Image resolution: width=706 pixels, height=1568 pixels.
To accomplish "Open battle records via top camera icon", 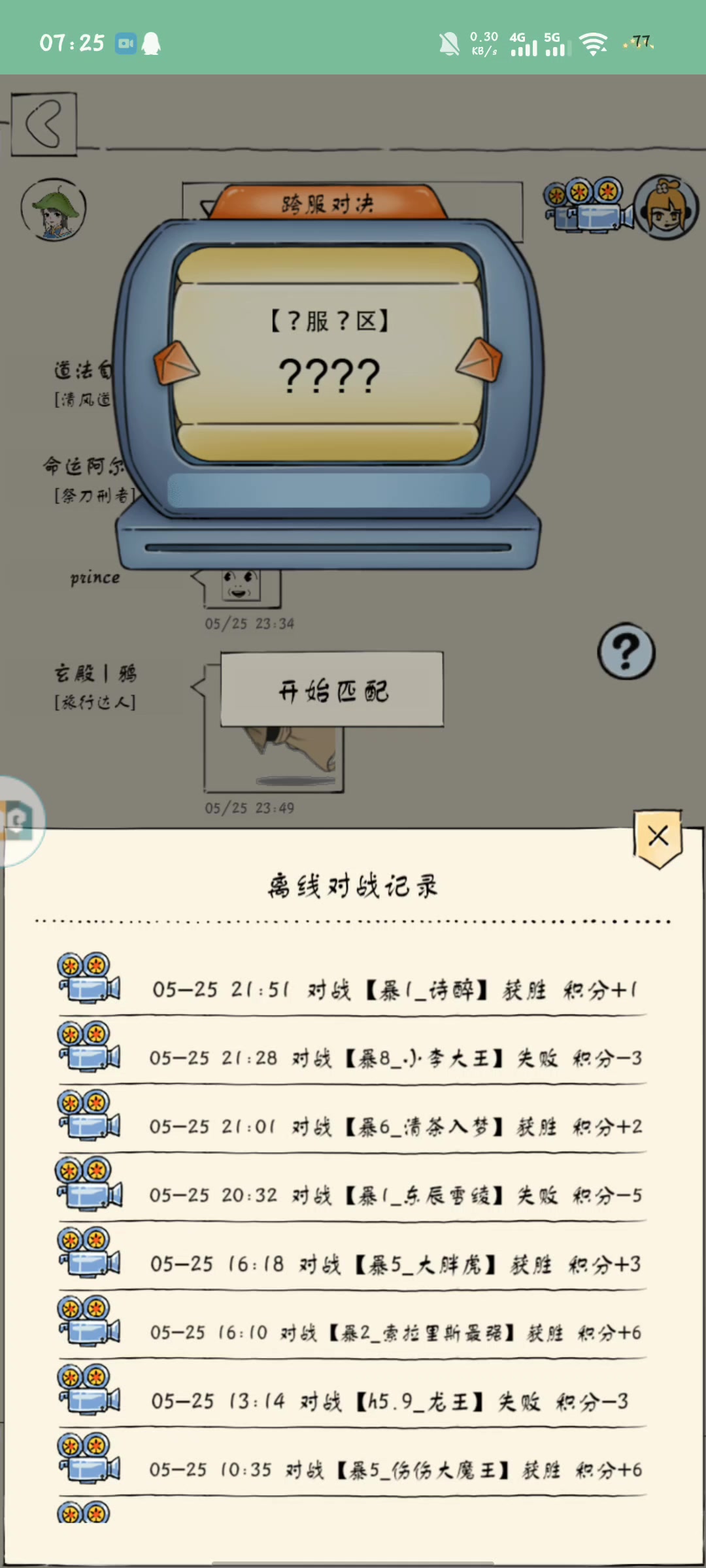I will 587,204.
